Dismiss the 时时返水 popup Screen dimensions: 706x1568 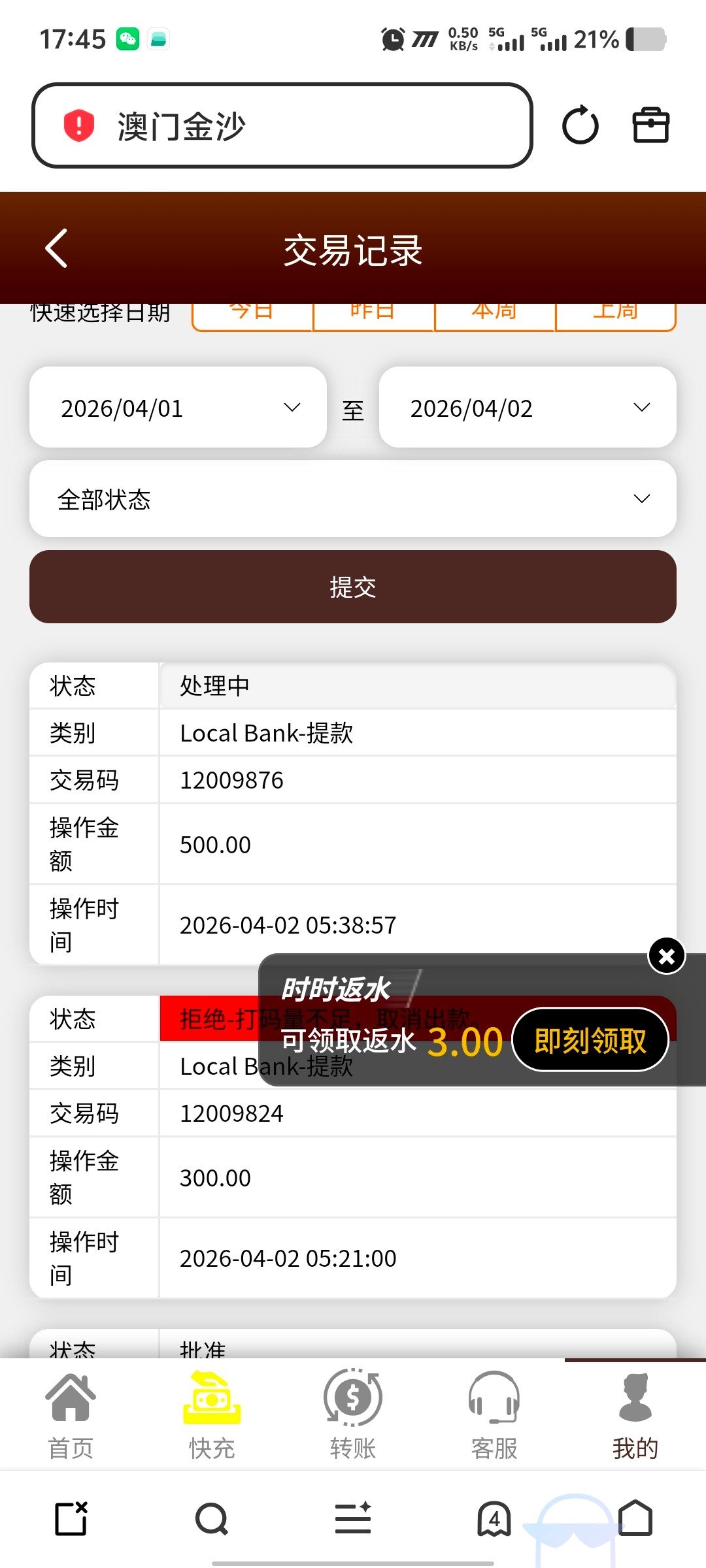coord(666,956)
